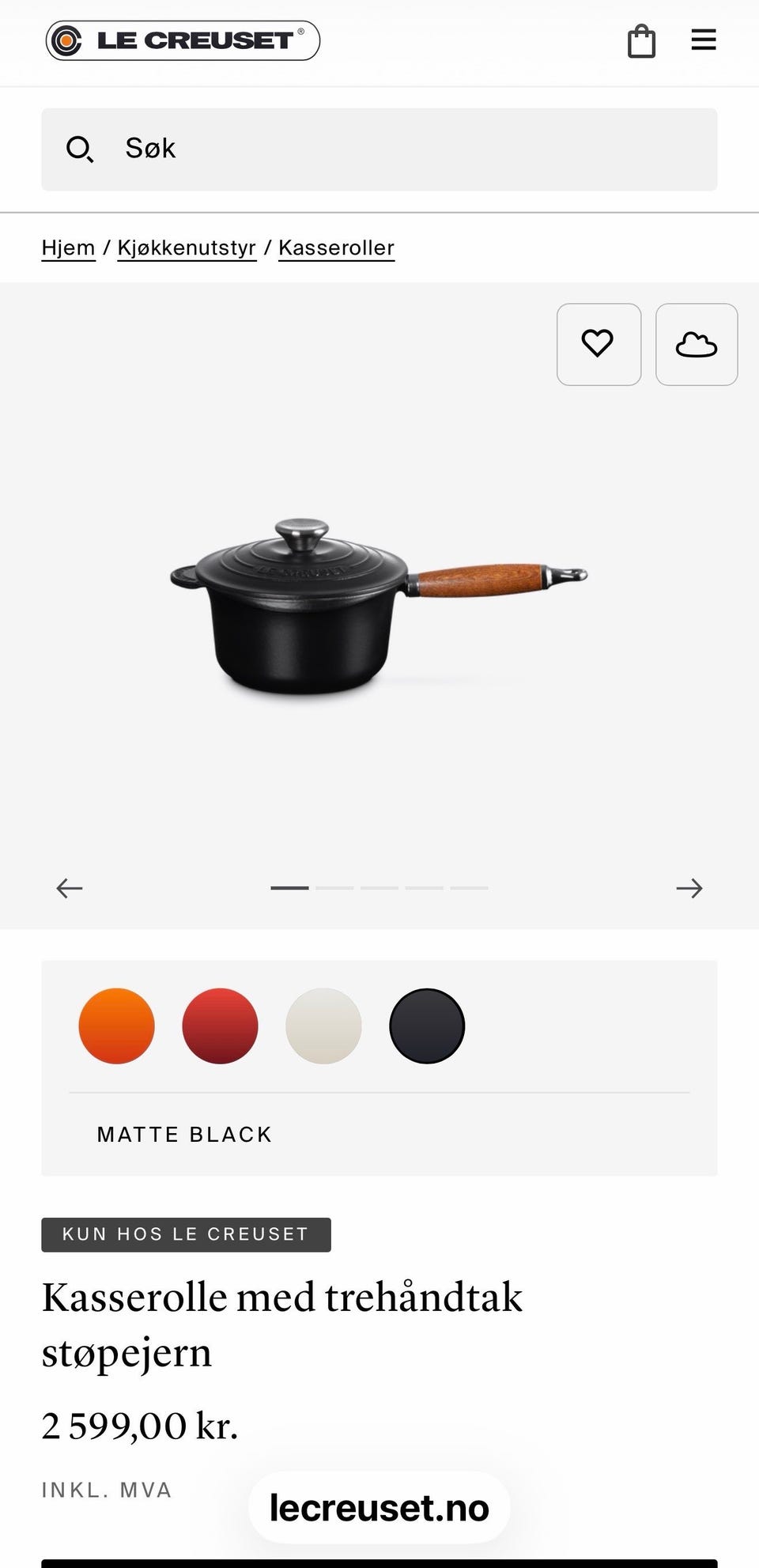Choose the red color swatch

tap(220, 1026)
